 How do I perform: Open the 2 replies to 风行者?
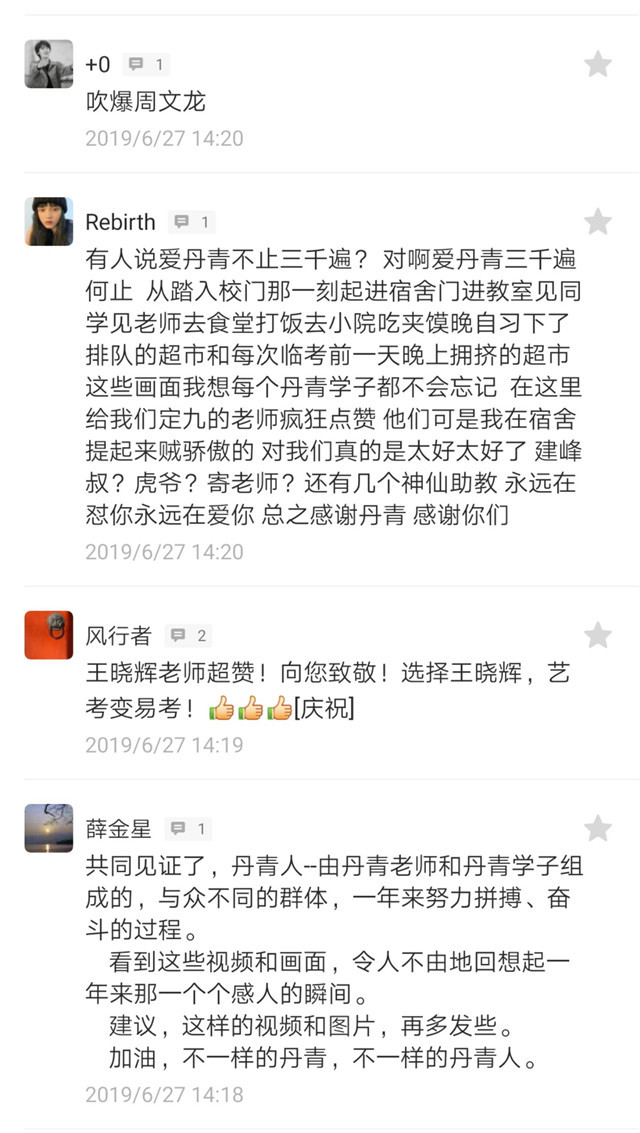pyautogui.click(x=188, y=635)
